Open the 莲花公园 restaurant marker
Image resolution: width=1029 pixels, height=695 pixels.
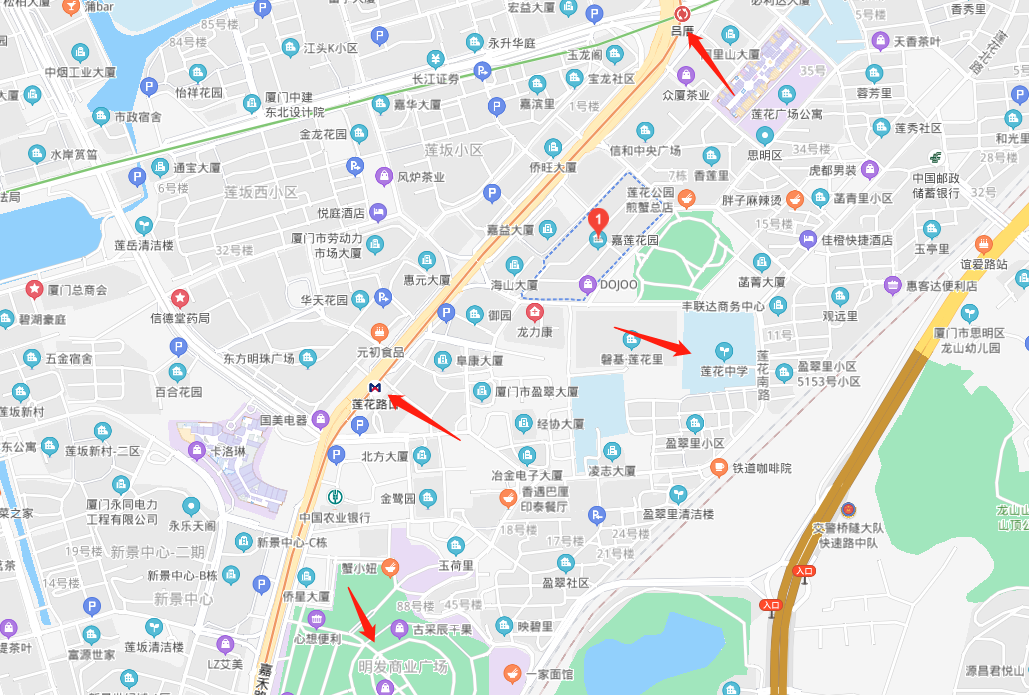687,198
